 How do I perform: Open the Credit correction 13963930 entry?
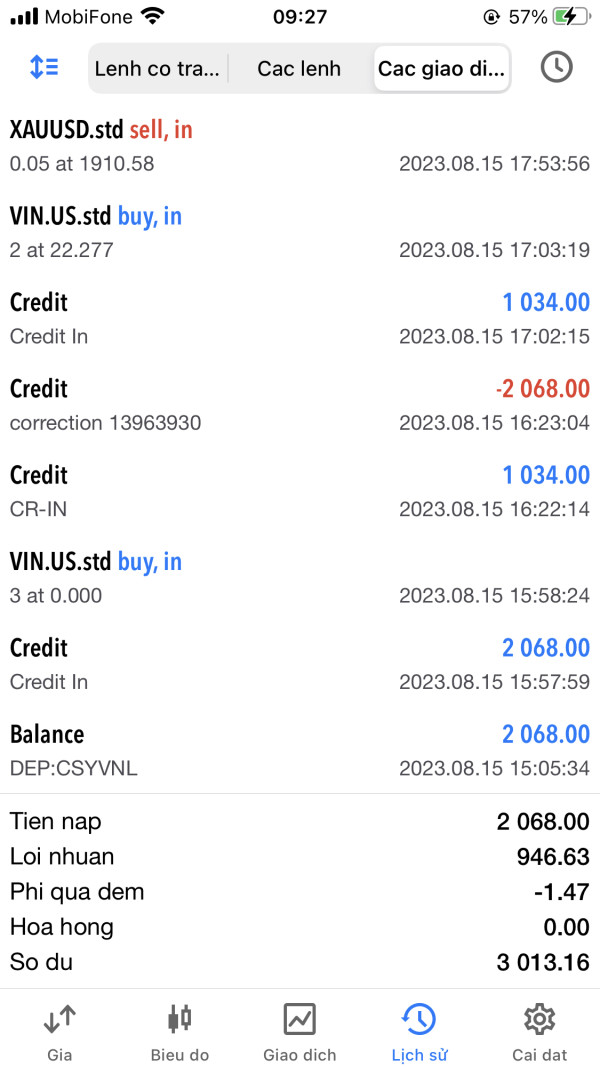click(300, 406)
